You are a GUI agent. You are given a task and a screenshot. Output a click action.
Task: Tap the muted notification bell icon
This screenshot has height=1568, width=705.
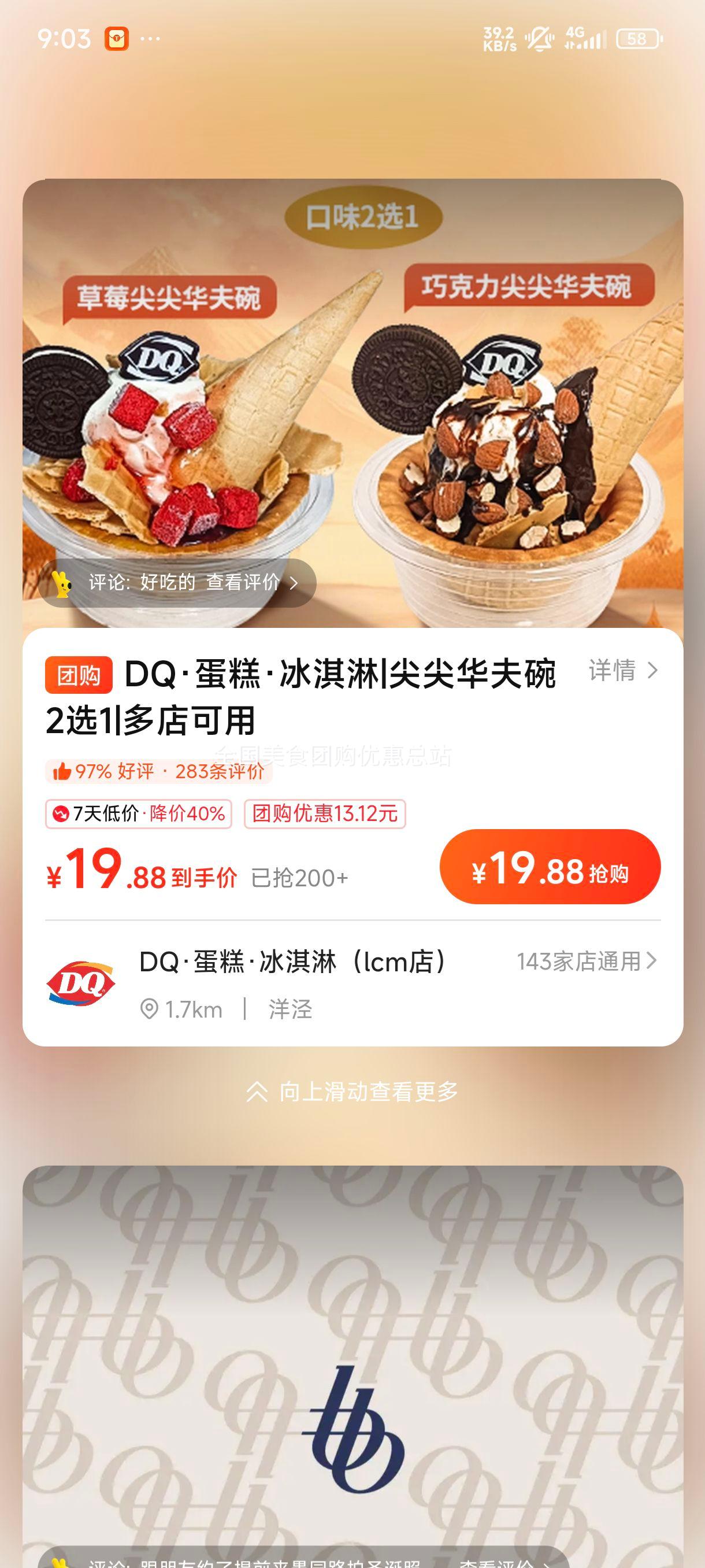[539, 38]
